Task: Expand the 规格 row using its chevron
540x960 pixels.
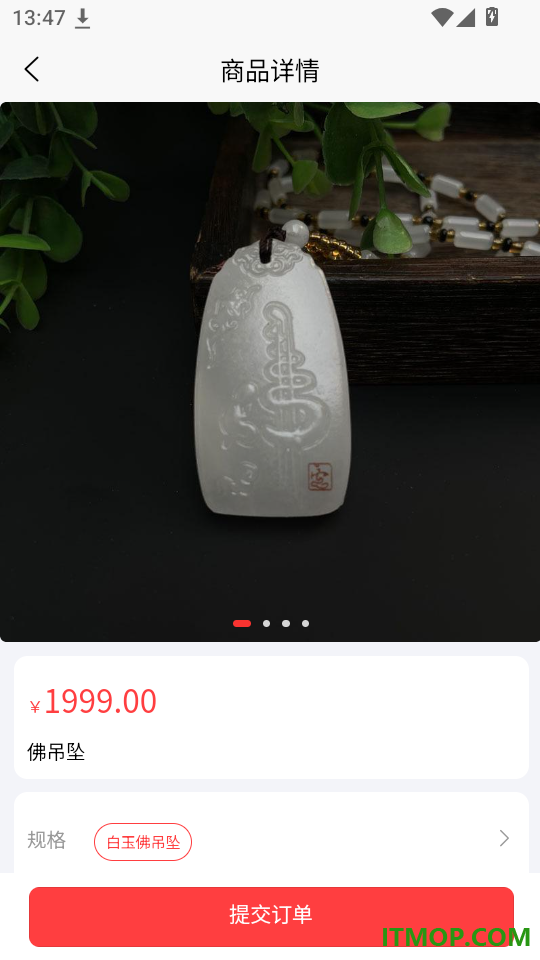Action: (x=504, y=838)
